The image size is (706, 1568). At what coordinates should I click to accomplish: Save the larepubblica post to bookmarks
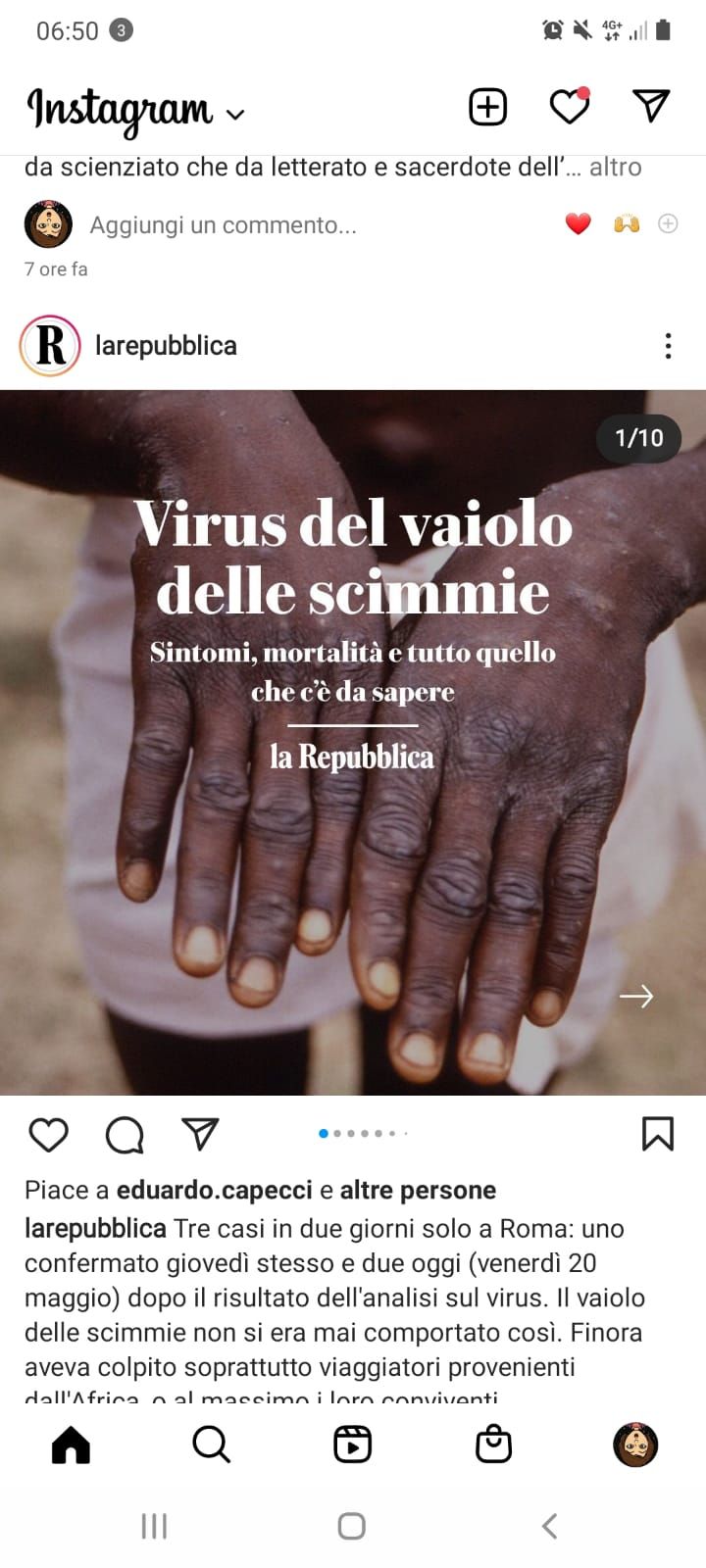[657, 1134]
